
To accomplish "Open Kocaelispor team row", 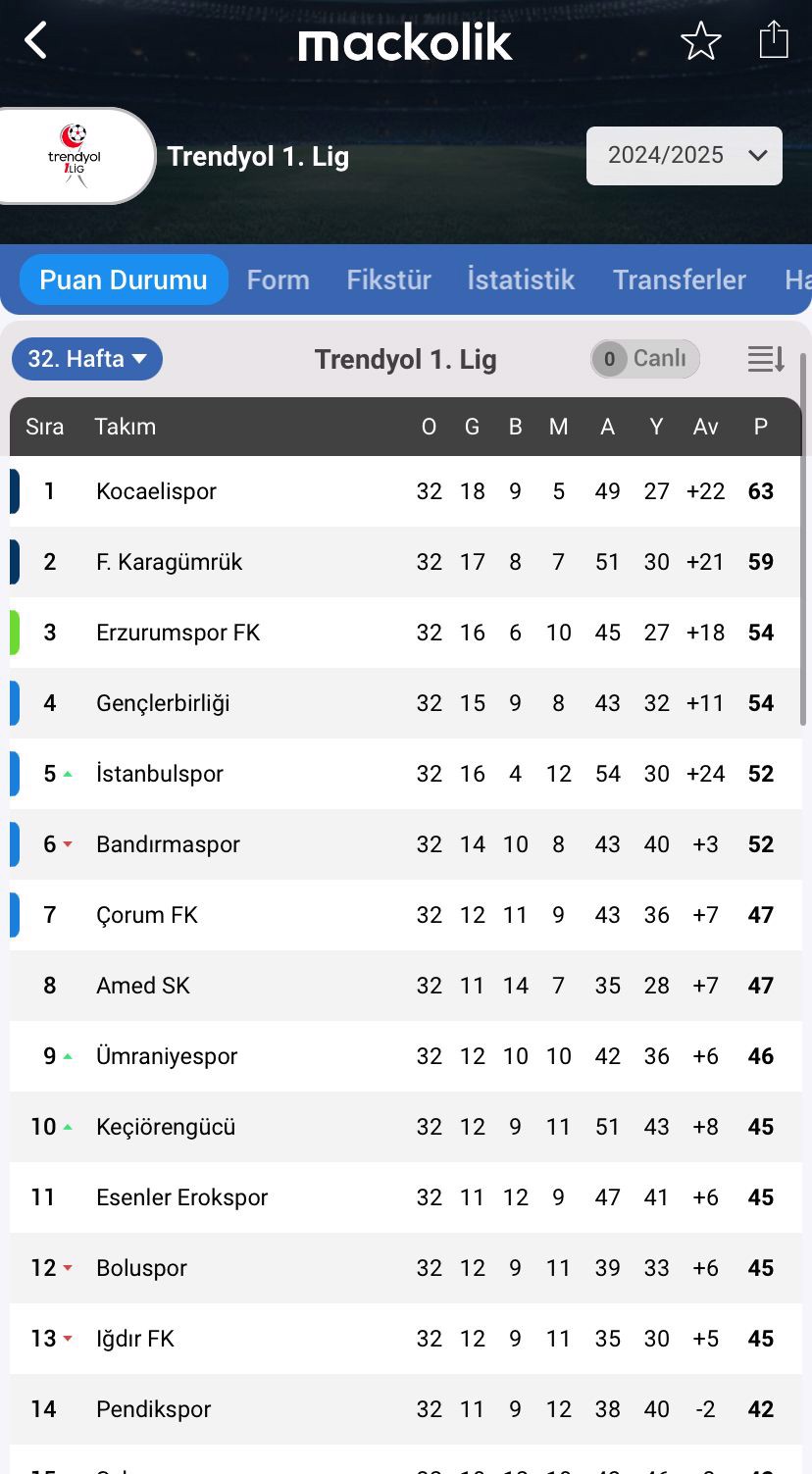I will click(406, 491).
